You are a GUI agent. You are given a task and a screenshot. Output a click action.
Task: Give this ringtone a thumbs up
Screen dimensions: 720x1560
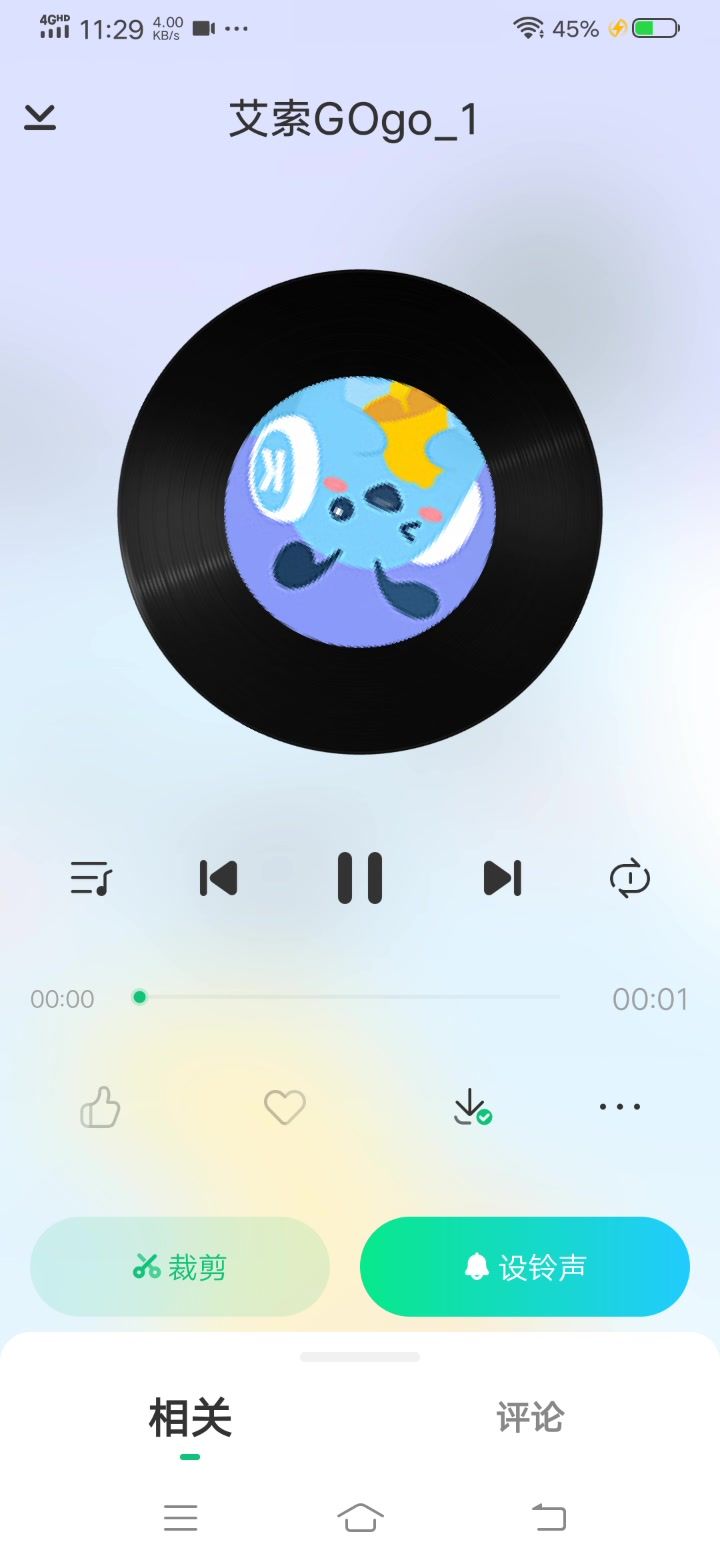pyautogui.click(x=100, y=1107)
